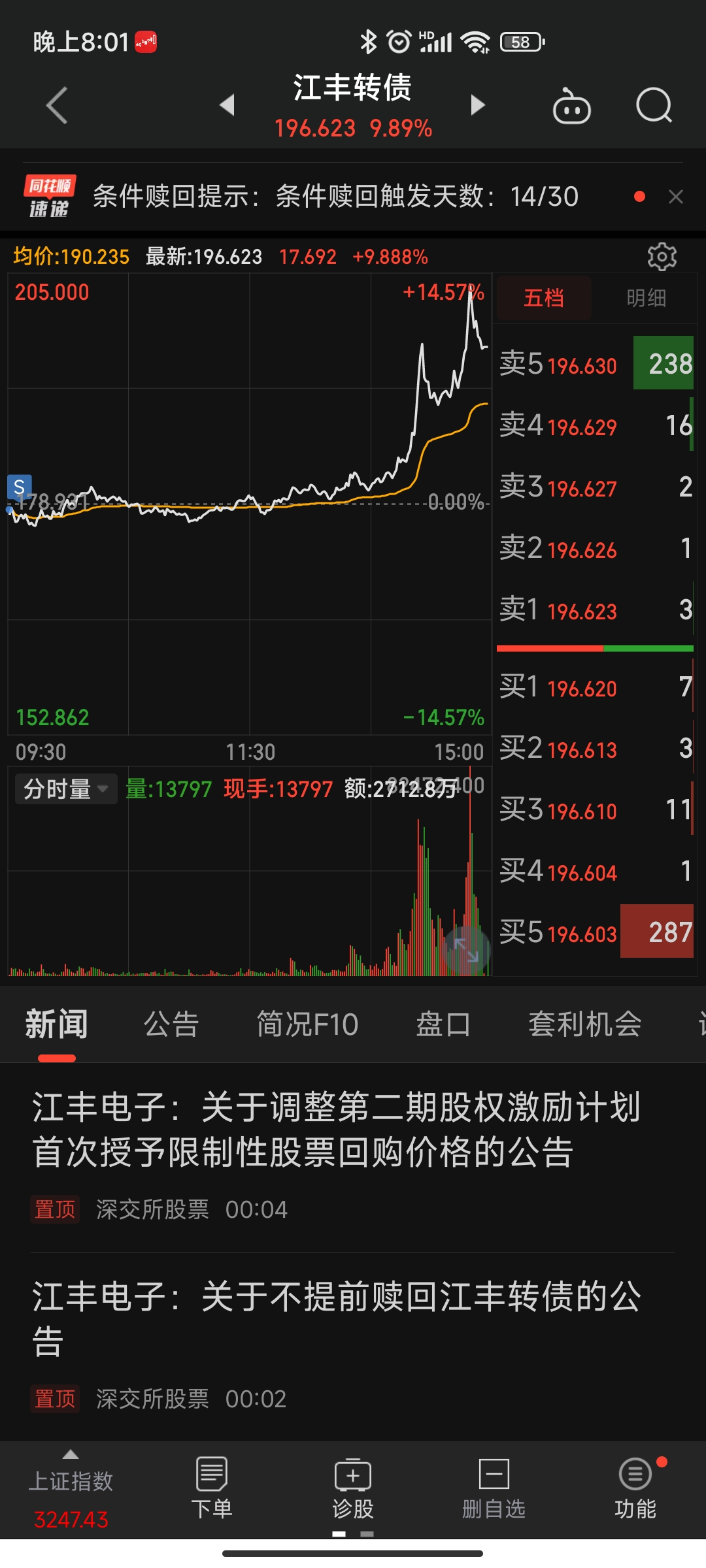Image resolution: width=706 pixels, height=1568 pixels.
Task: Dismiss the 条件赎回提示 banner
Action: click(676, 197)
